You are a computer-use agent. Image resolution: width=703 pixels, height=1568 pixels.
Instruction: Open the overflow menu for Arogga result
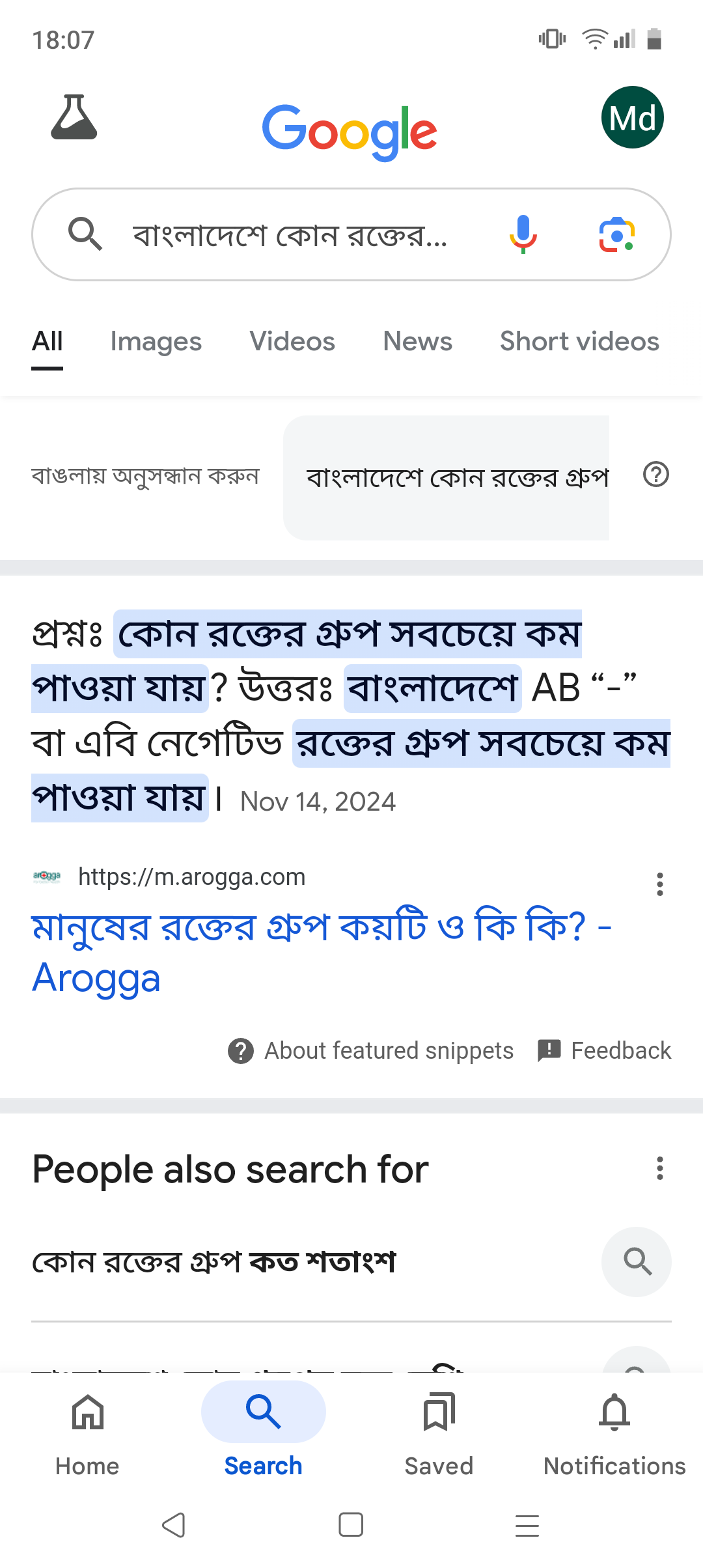[660, 884]
